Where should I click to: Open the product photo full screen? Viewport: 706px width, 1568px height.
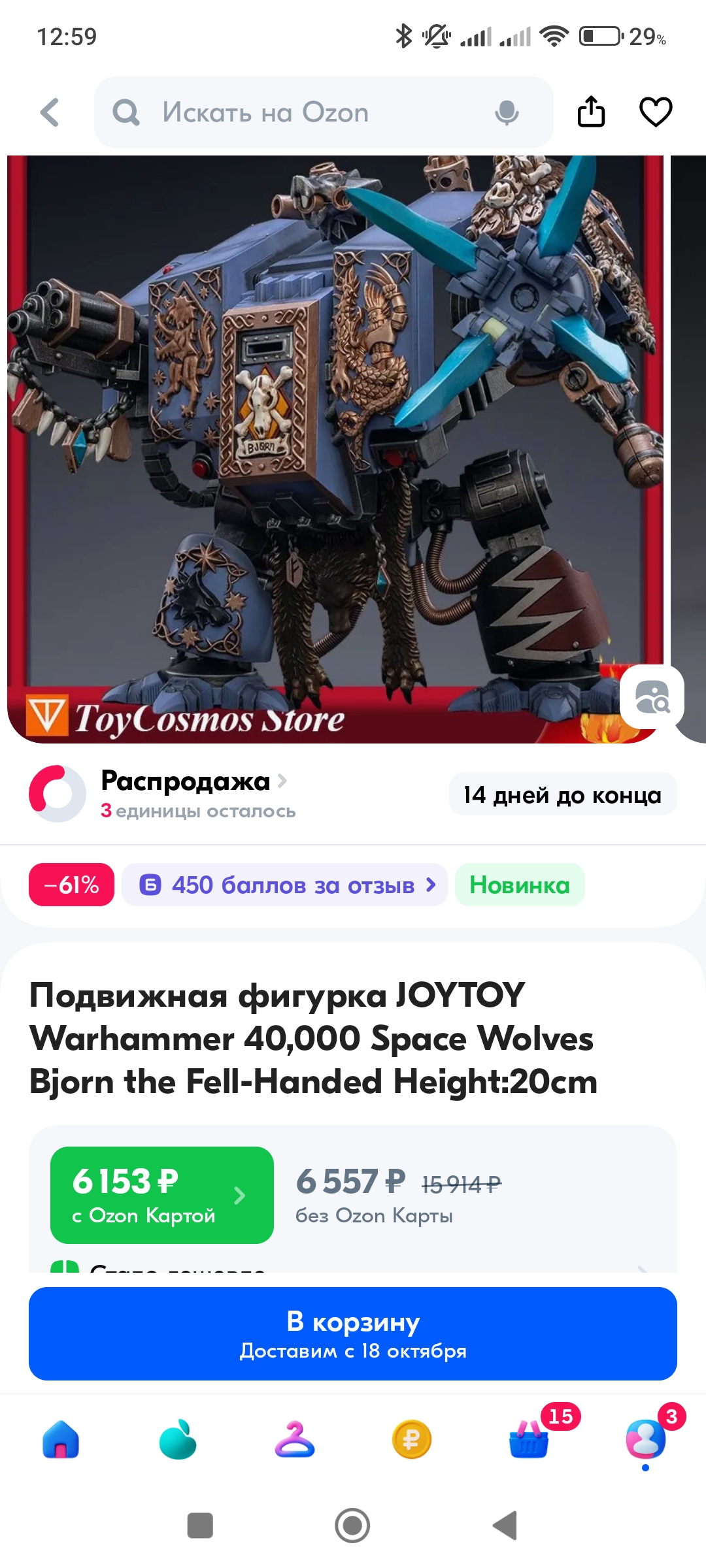(x=335, y=449)
